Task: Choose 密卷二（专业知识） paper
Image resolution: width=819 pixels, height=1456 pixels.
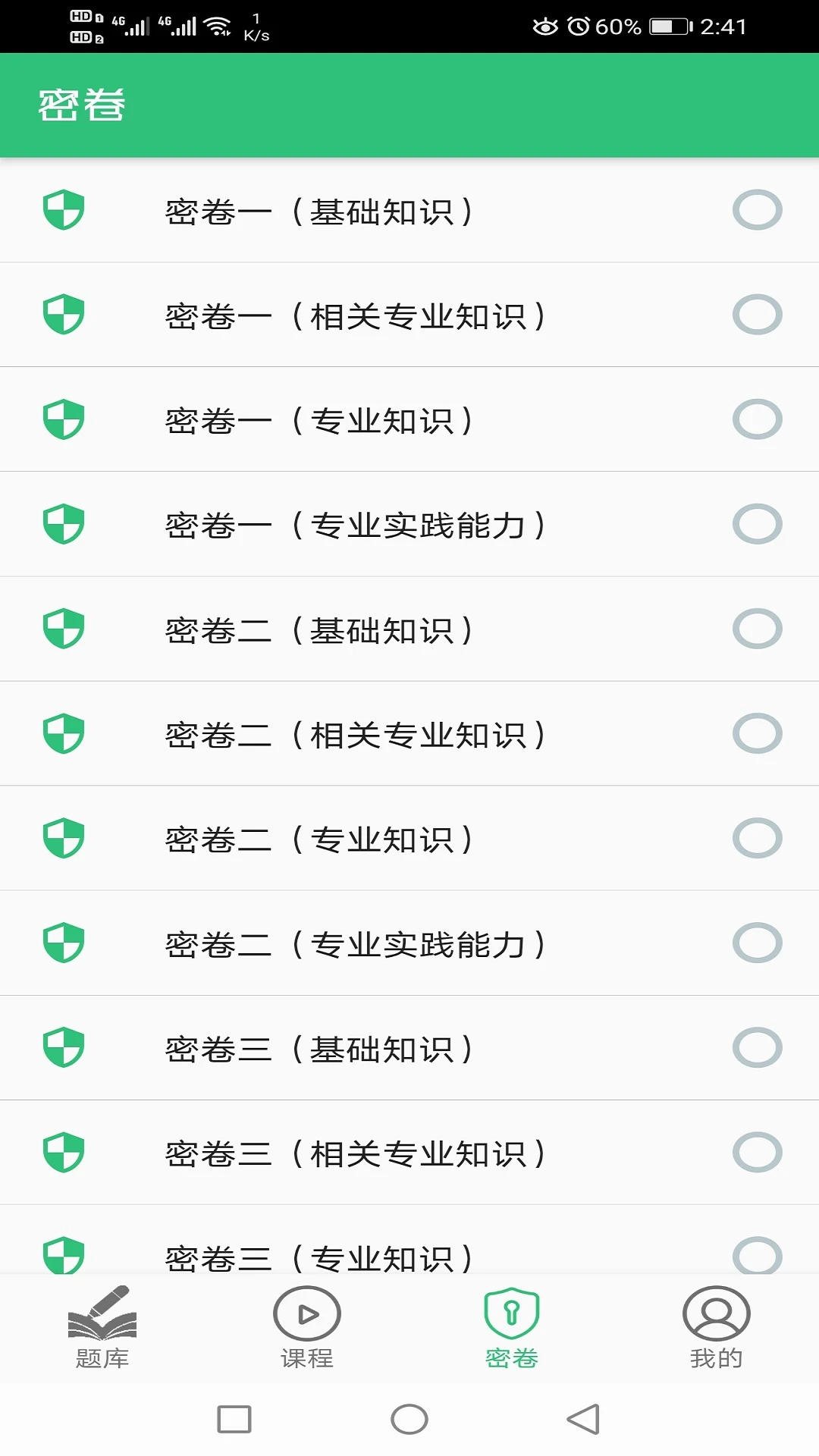Action: coord(318,839)
